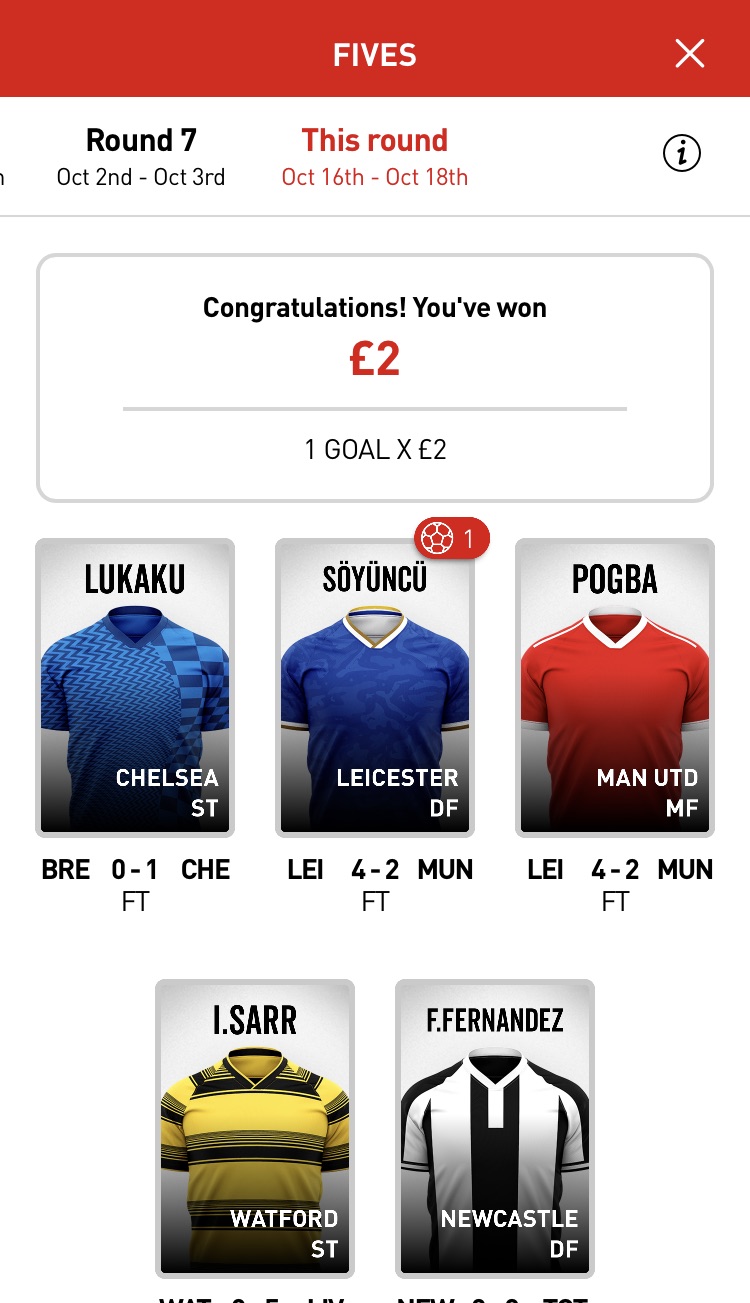Select the This round tab
750x1303 pixels.
click(x=375, y=157)
